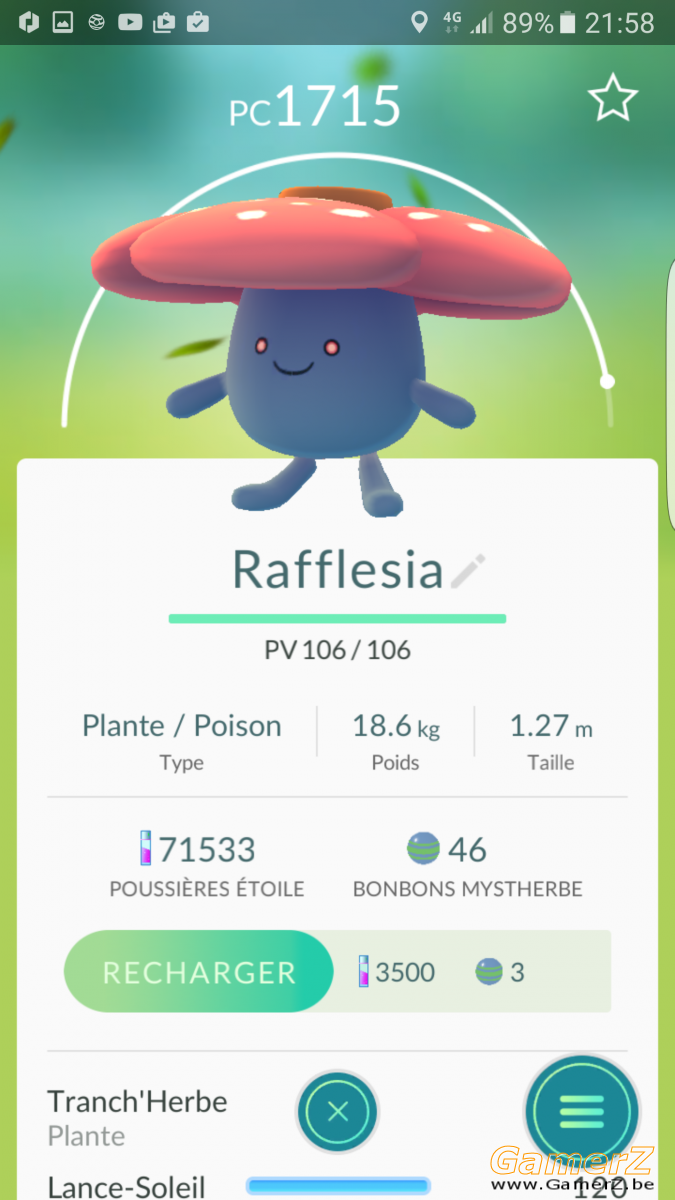Mark Rafflesia as favorite with the star
The width and height of the screenshot is (675, 1200).
[612, 99]
